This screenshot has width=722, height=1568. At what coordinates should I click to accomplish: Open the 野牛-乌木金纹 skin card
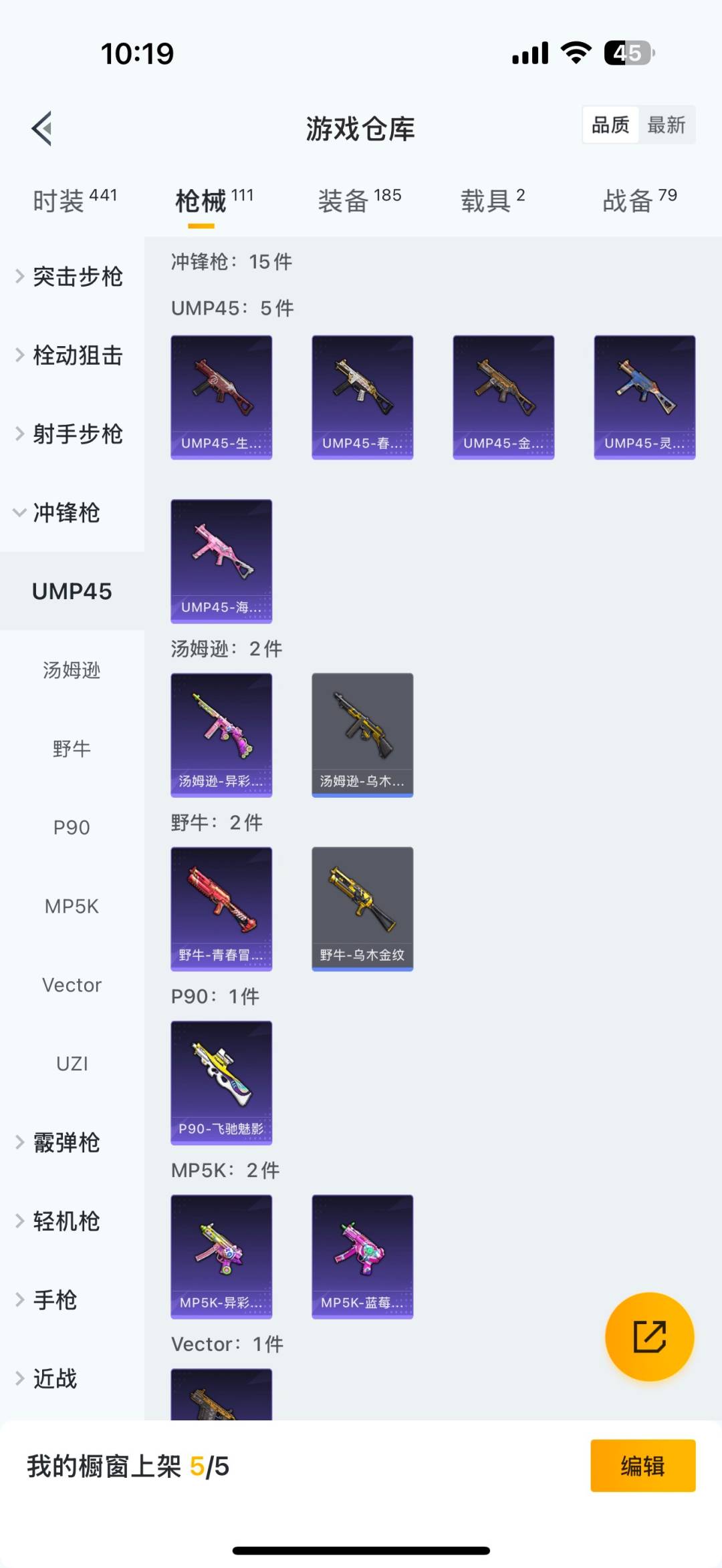click(362, 909)
